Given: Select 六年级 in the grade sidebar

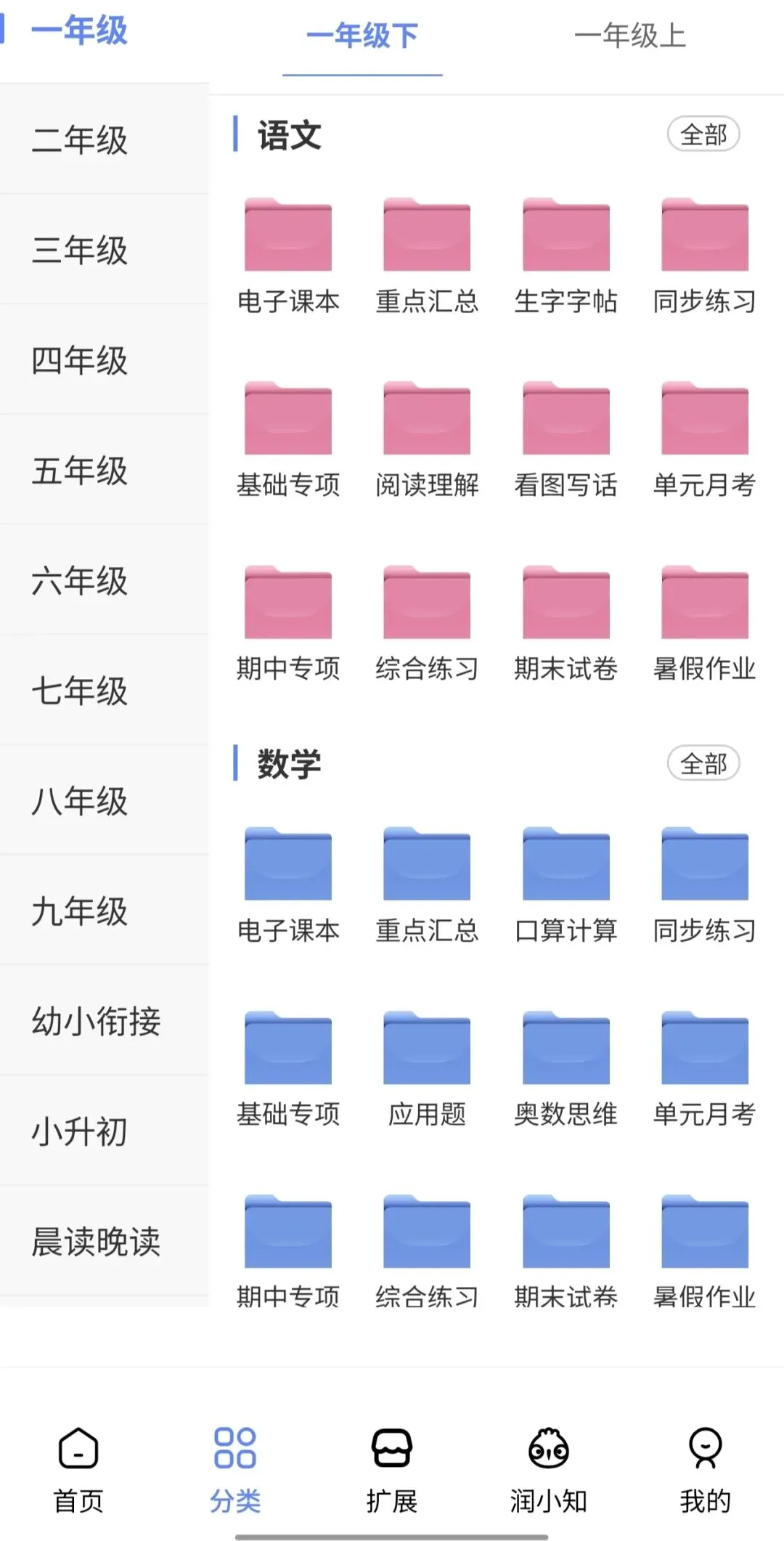Looking at the screenshot, I should [x=105, y=580].
